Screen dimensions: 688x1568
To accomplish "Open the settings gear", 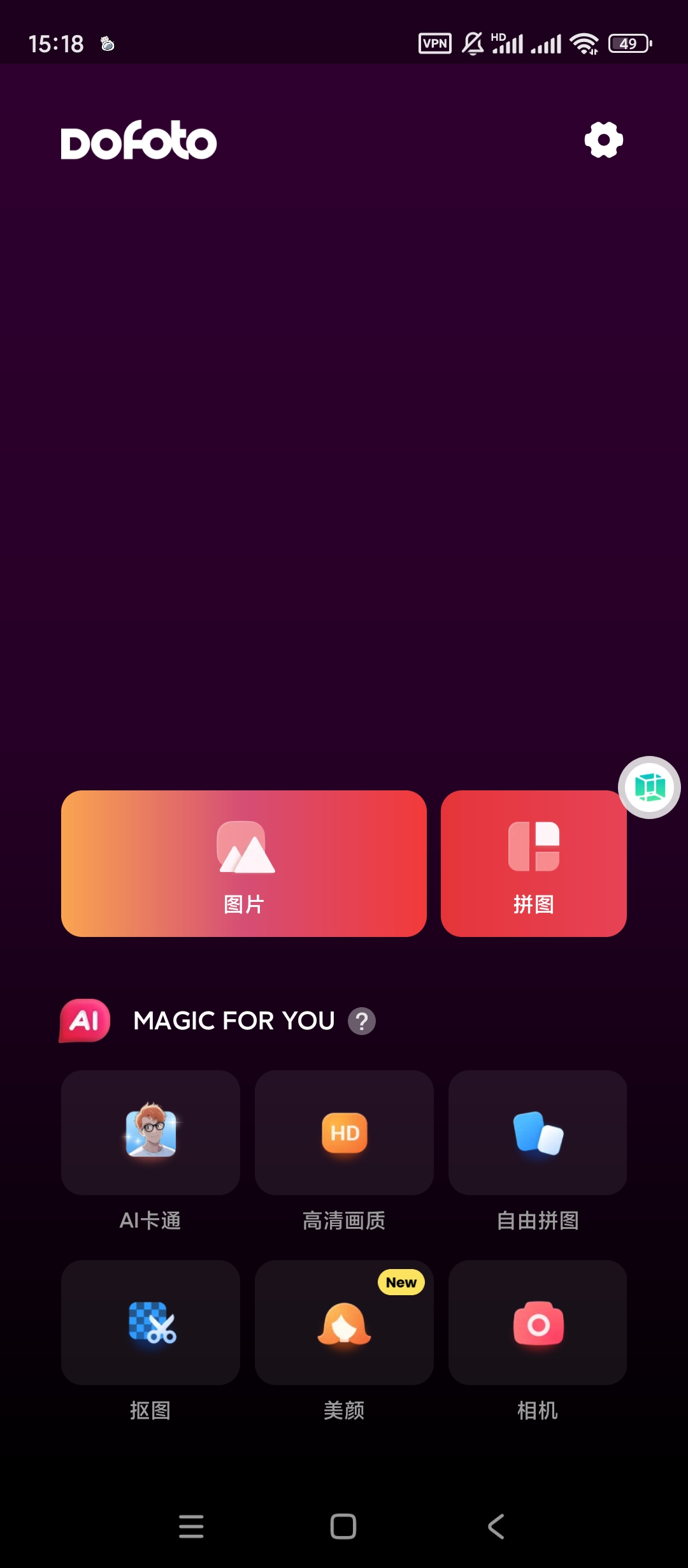I will [x=603, y=140].
